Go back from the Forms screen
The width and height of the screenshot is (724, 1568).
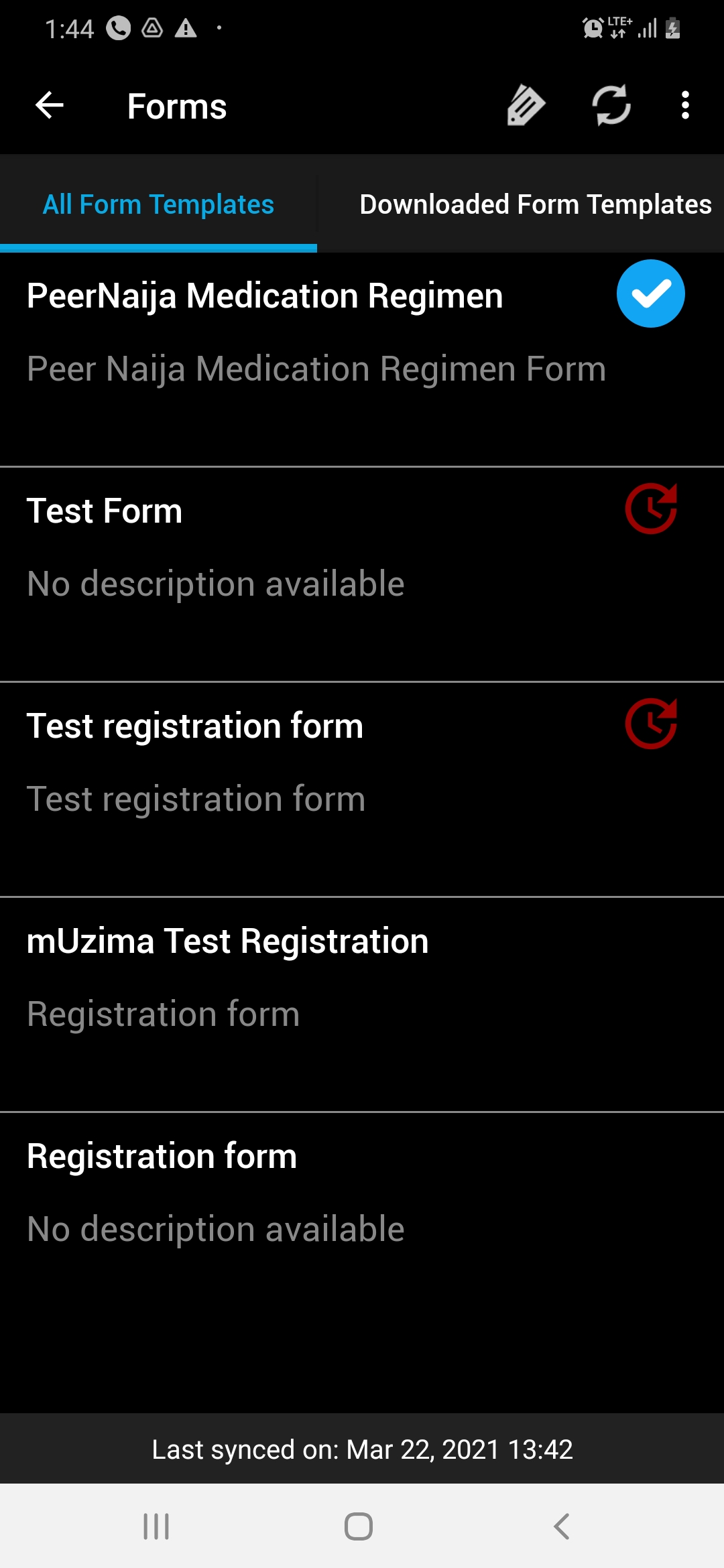pos(50,106)
